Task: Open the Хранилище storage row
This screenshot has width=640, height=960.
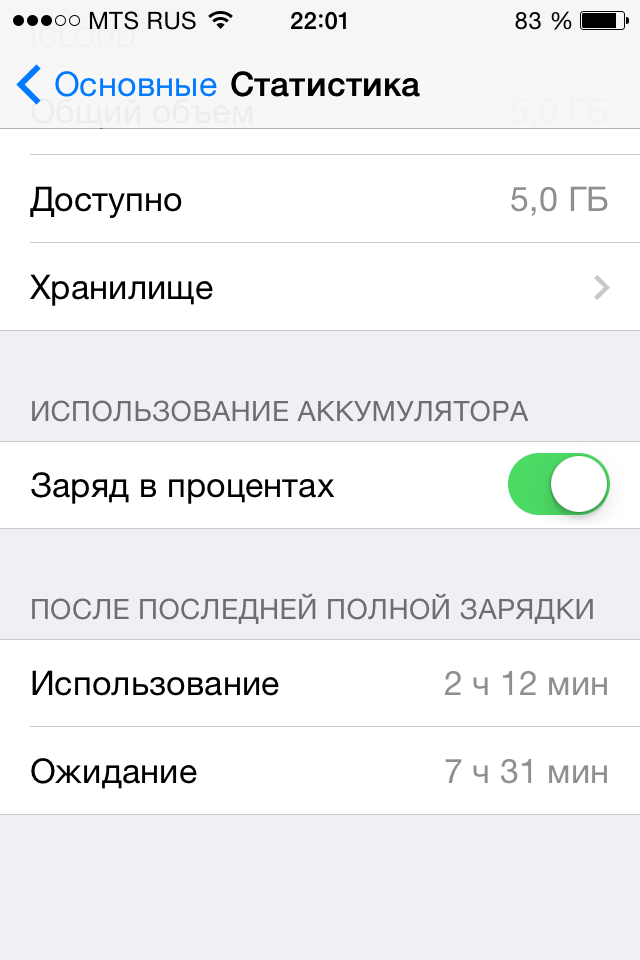Action: pos(320,288)
